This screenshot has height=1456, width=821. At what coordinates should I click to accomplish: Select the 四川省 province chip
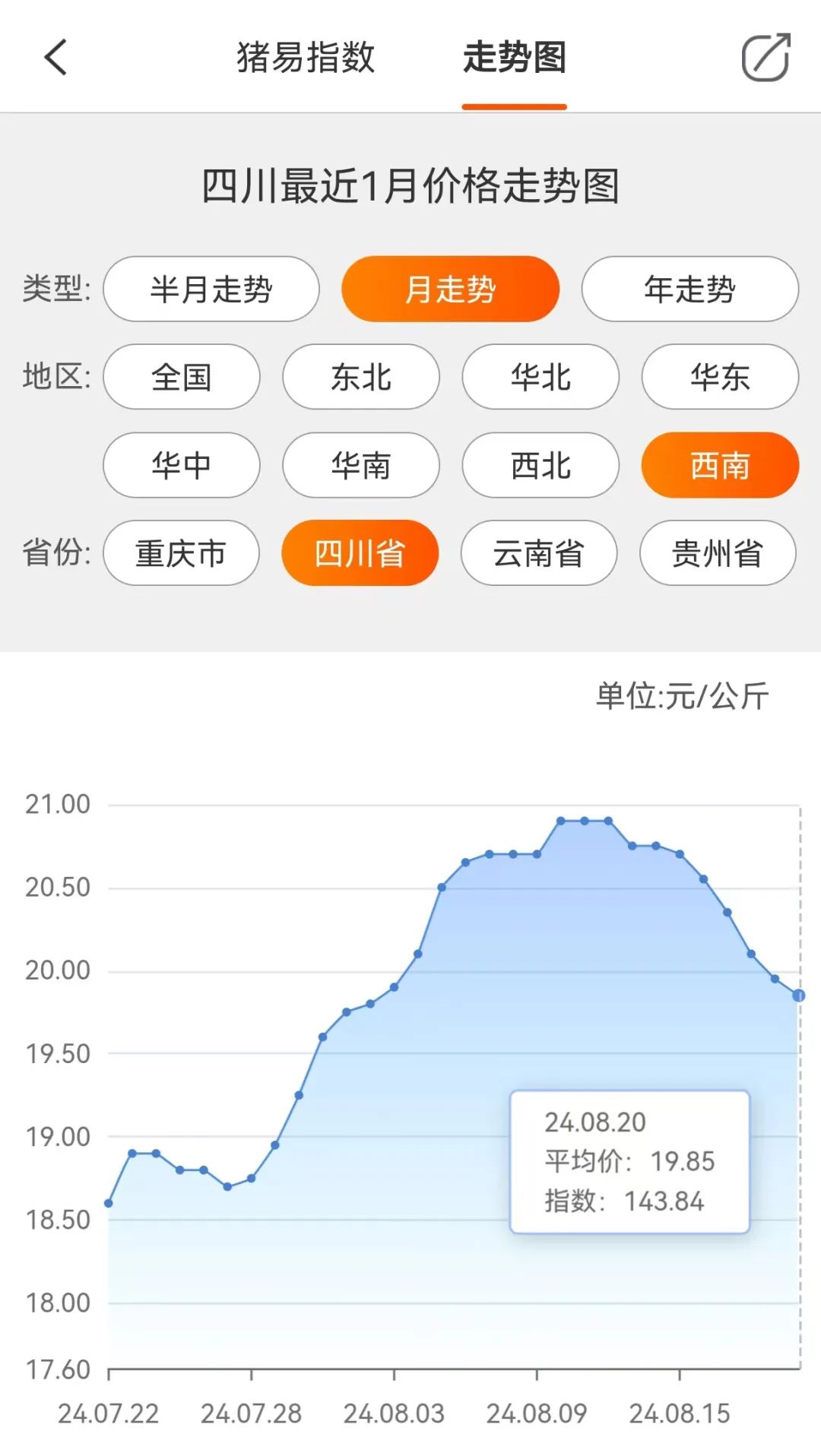click(x=360, y=553)
